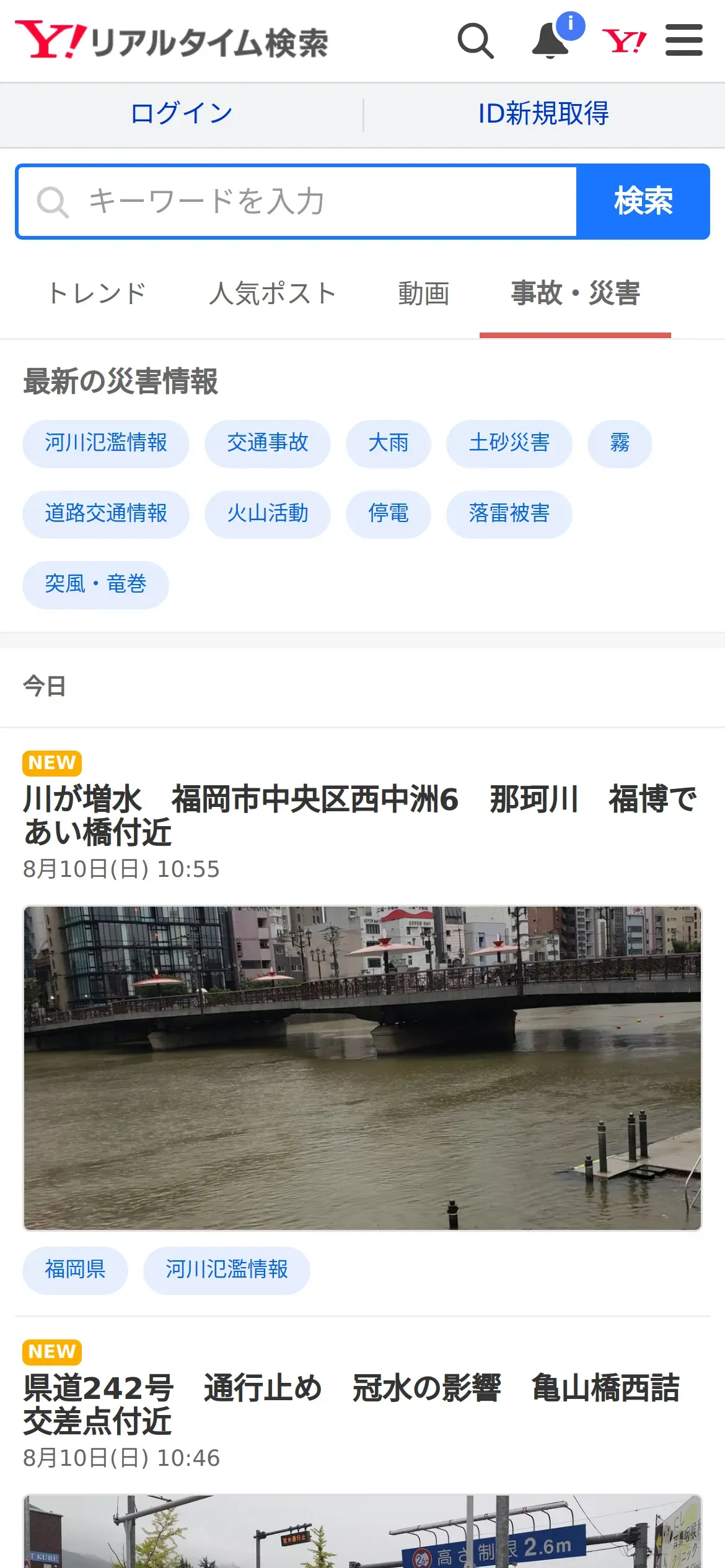Open the 川が増水 福岡市中央区 report photo
725x1568 pixels.
[362, 1068]
